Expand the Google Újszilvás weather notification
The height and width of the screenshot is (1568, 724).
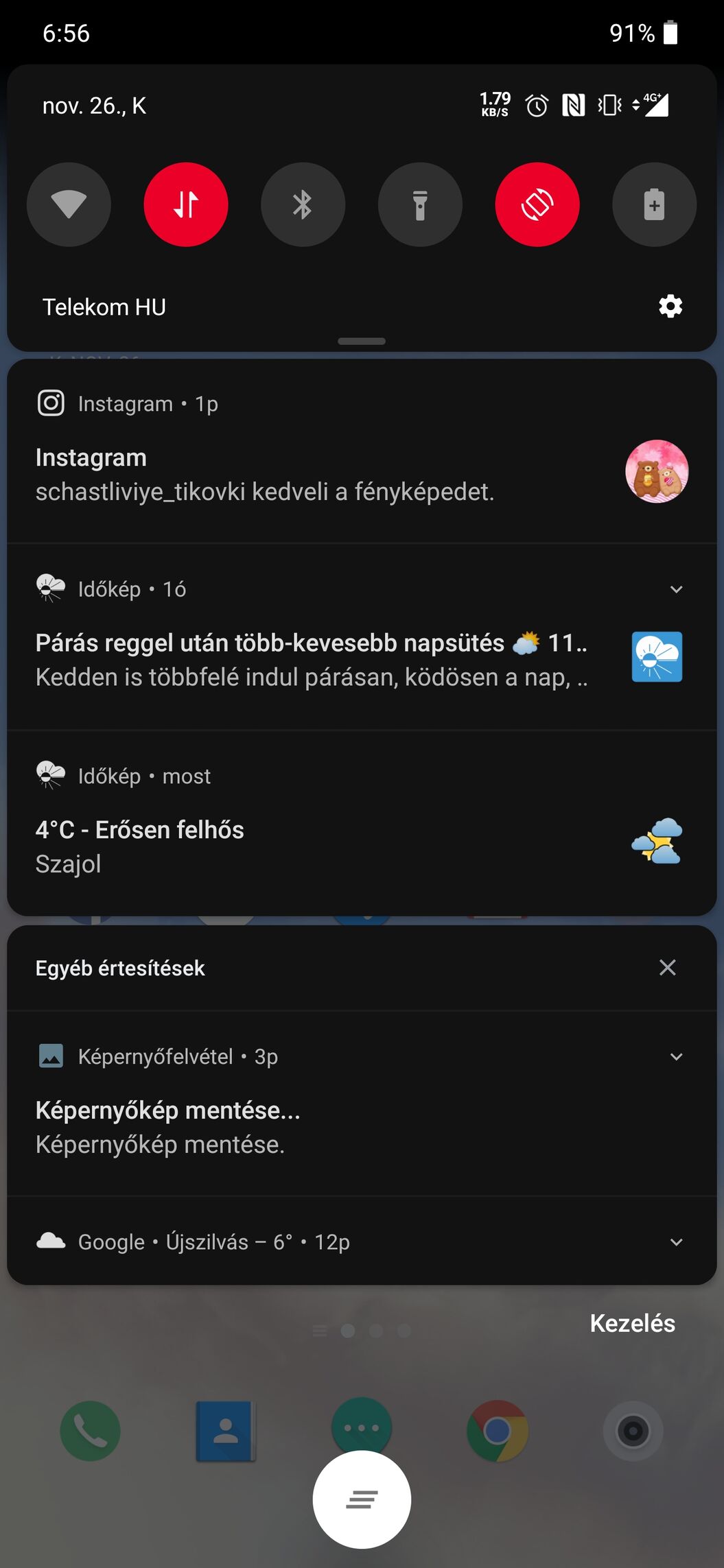coord(676,1242)
